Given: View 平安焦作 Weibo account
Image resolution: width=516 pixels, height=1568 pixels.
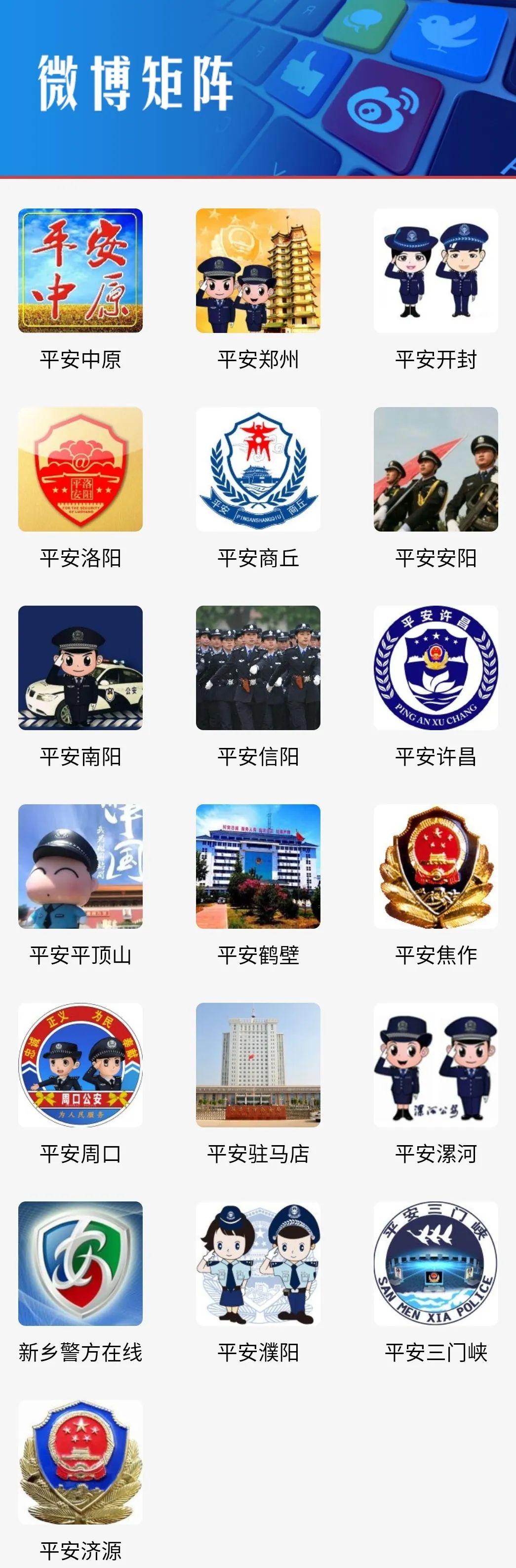Looking at the screenshot, I should 436,866.
